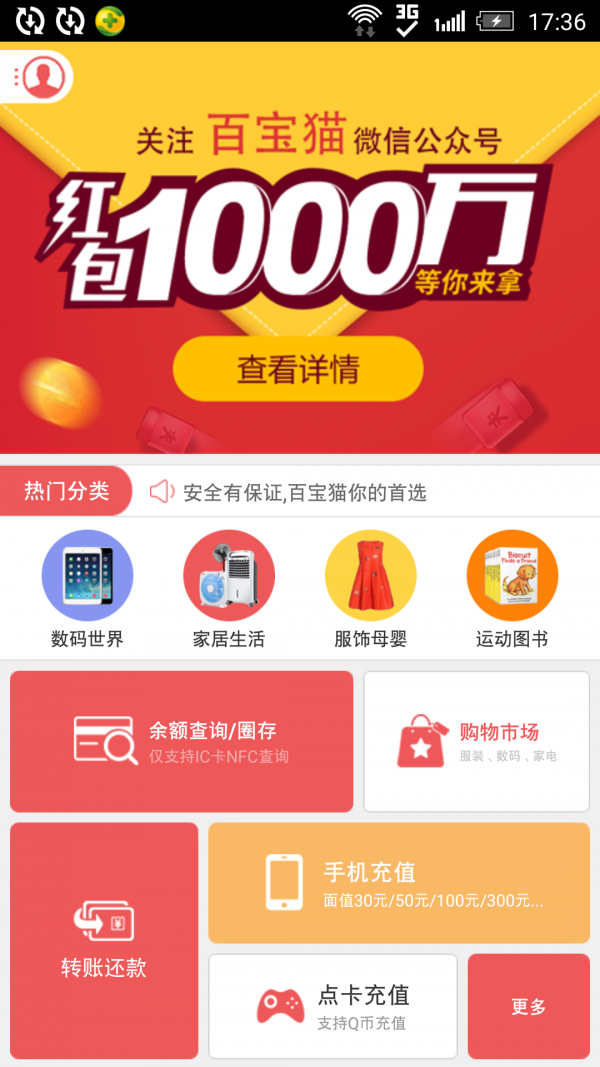Screen dimensions: 600x1067
Task: Open the 家居生活 category
Action: pos(229,589)
